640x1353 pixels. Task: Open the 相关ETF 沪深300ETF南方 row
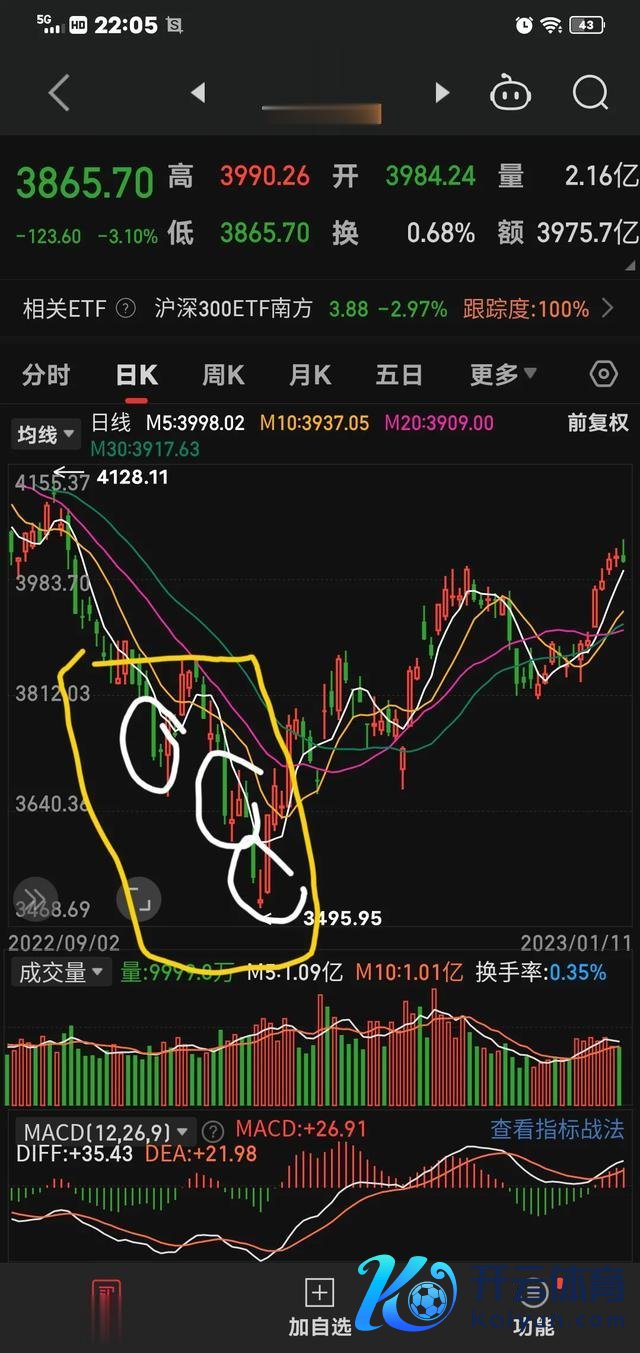point(318,309)
